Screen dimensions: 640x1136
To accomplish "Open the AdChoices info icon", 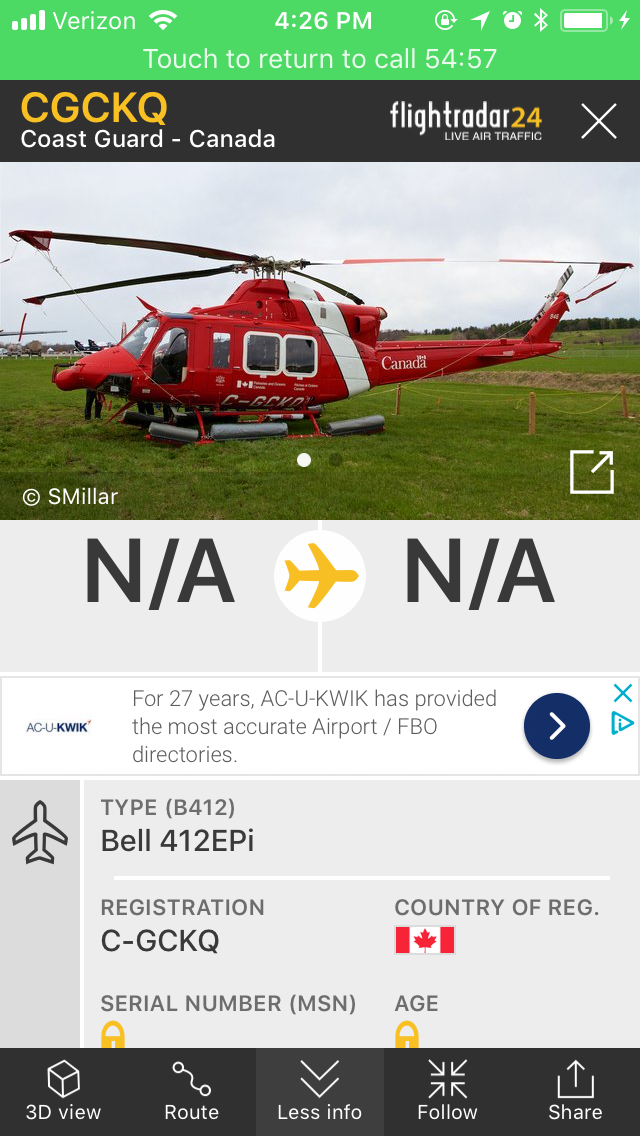I will (x=622, y=723).
